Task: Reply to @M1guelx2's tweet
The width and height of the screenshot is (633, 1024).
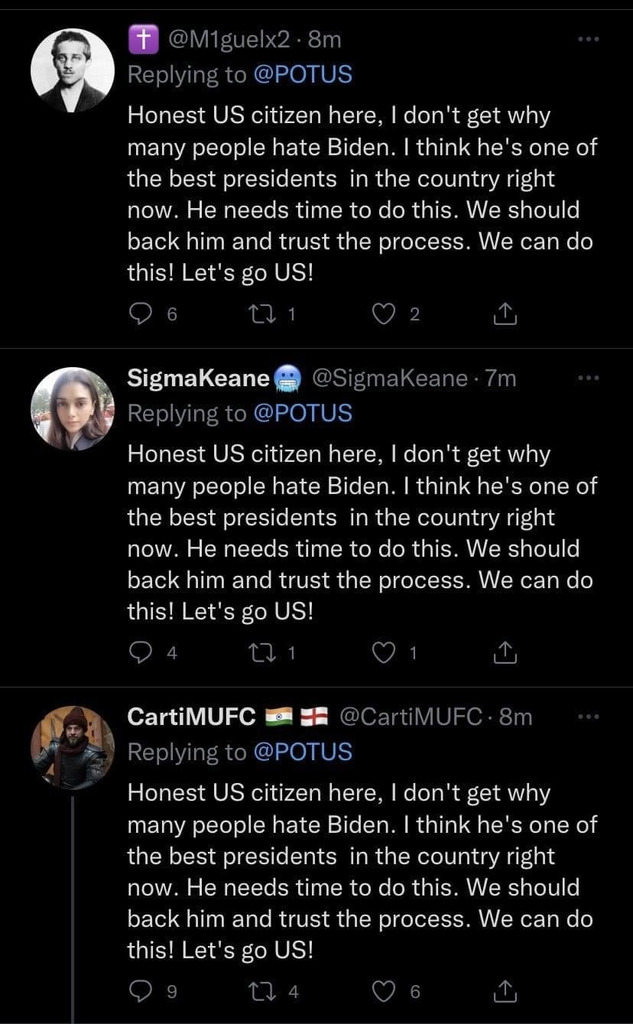Action: (141, 314)
